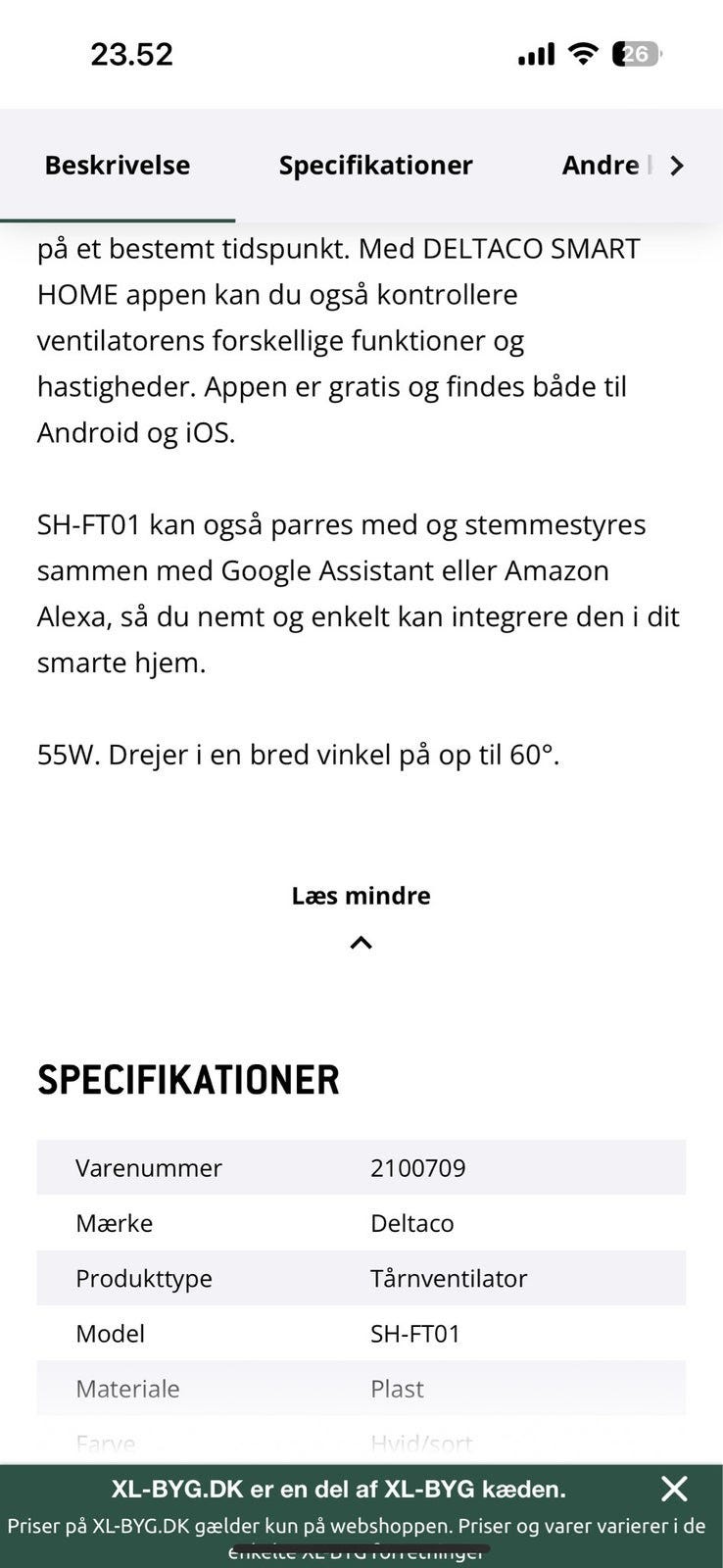Dismiss the XL-BYG banner with the X icon
The height and width of the screenshot is (1568, 723).
[x=674, y=1489]
